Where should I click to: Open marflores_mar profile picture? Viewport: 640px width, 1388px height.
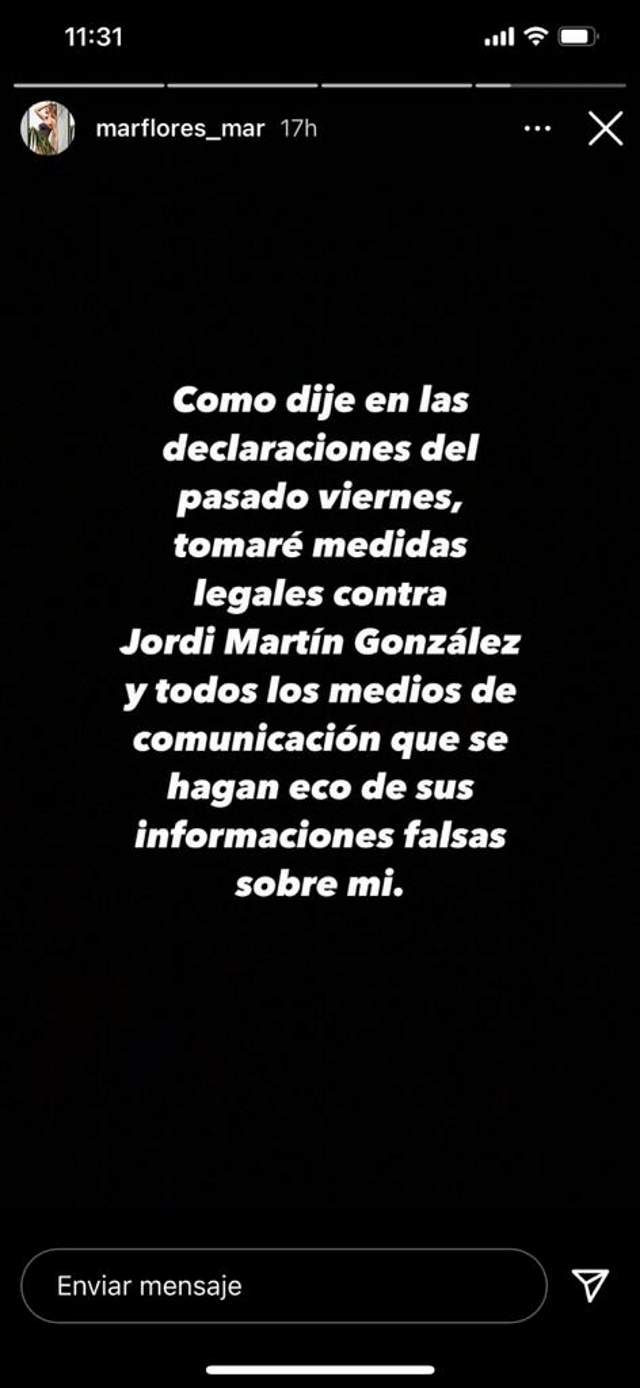point(47,128)
